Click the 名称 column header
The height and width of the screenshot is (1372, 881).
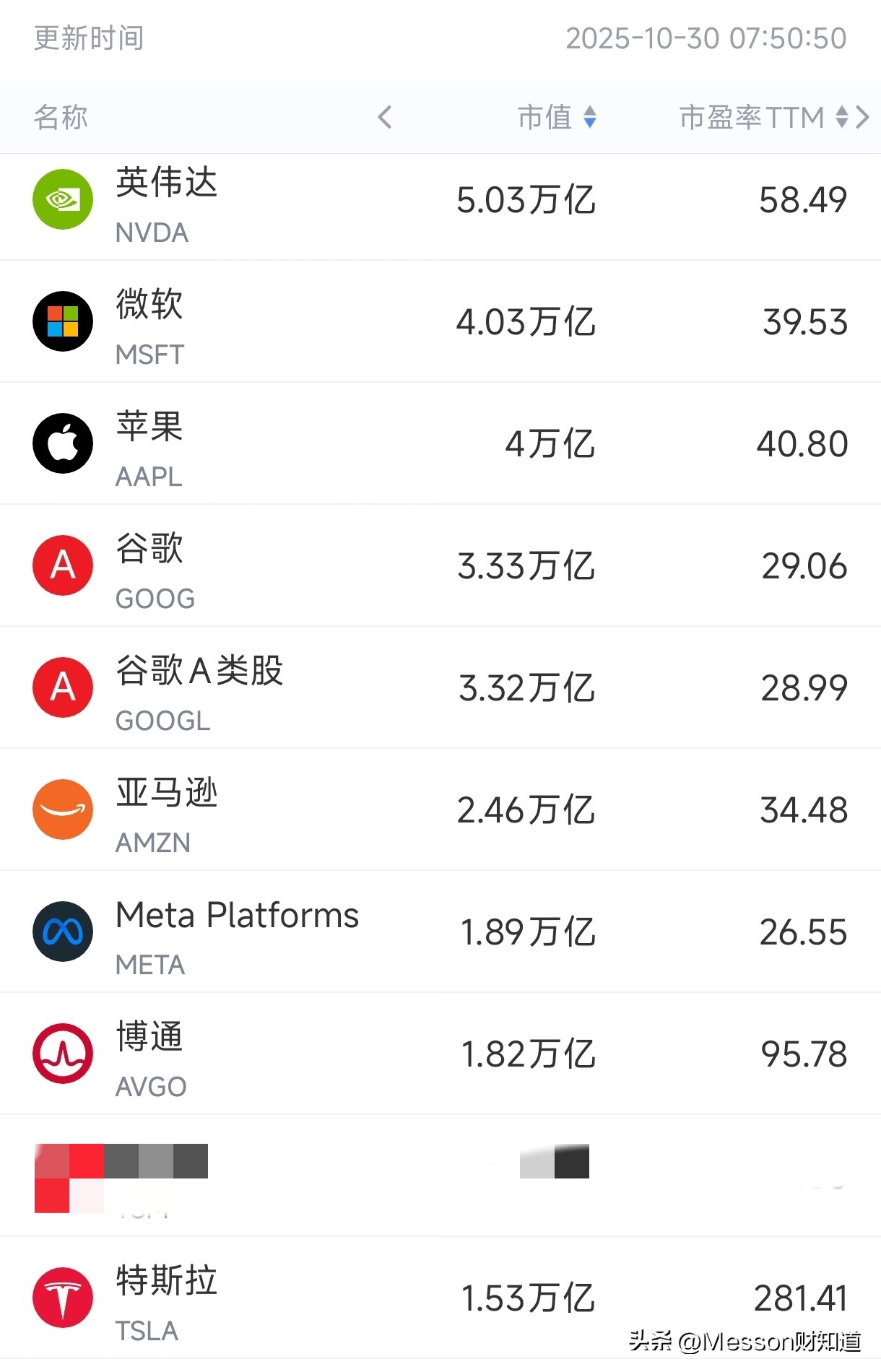click(61, 118)
